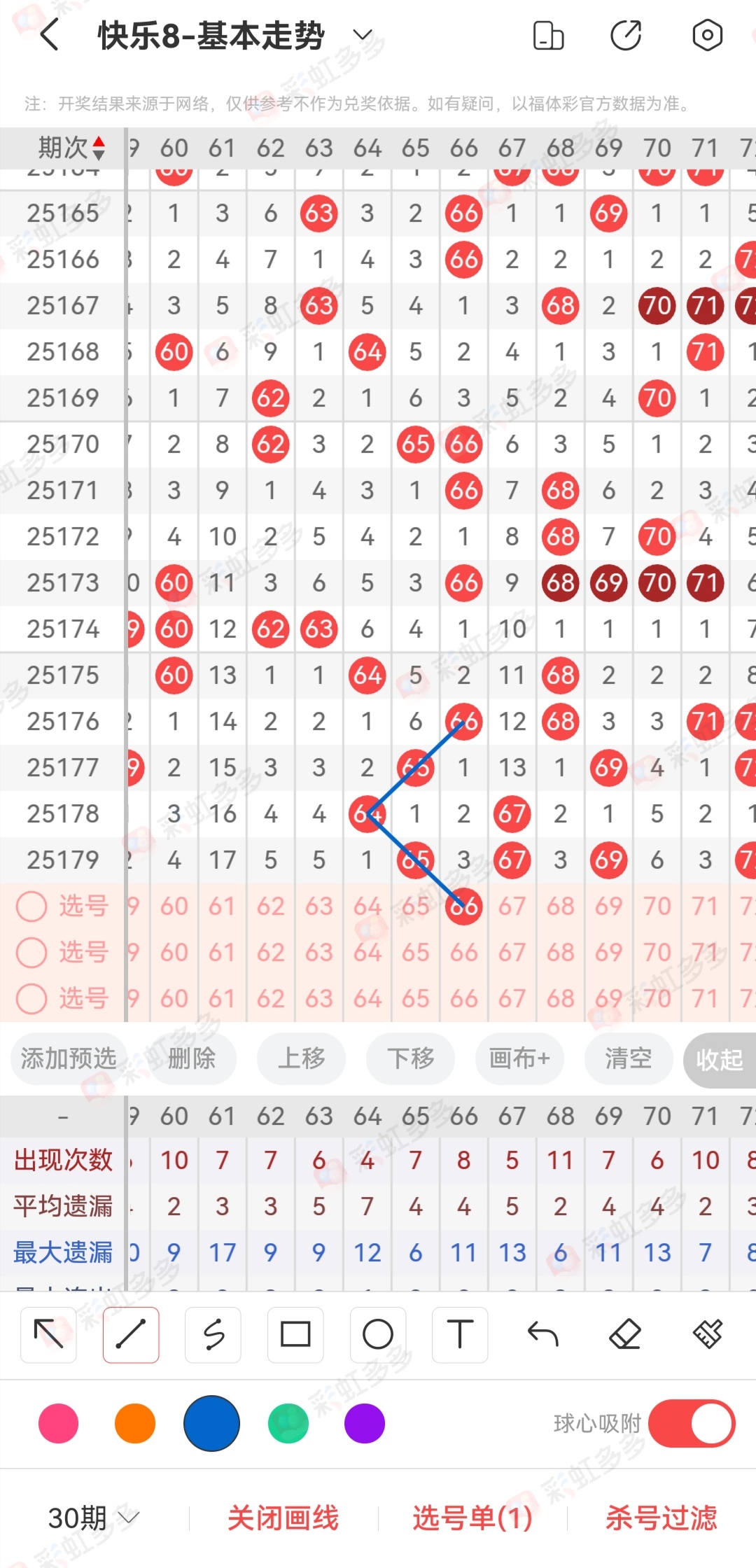Choose the text tool

tap(460, 1334)
